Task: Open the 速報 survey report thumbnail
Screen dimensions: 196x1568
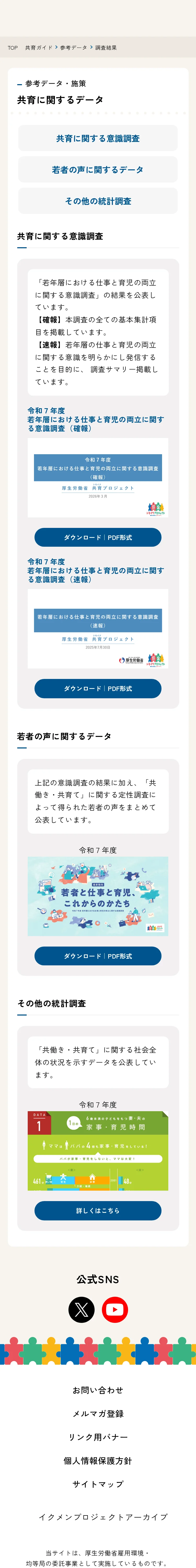Action: 98,629
